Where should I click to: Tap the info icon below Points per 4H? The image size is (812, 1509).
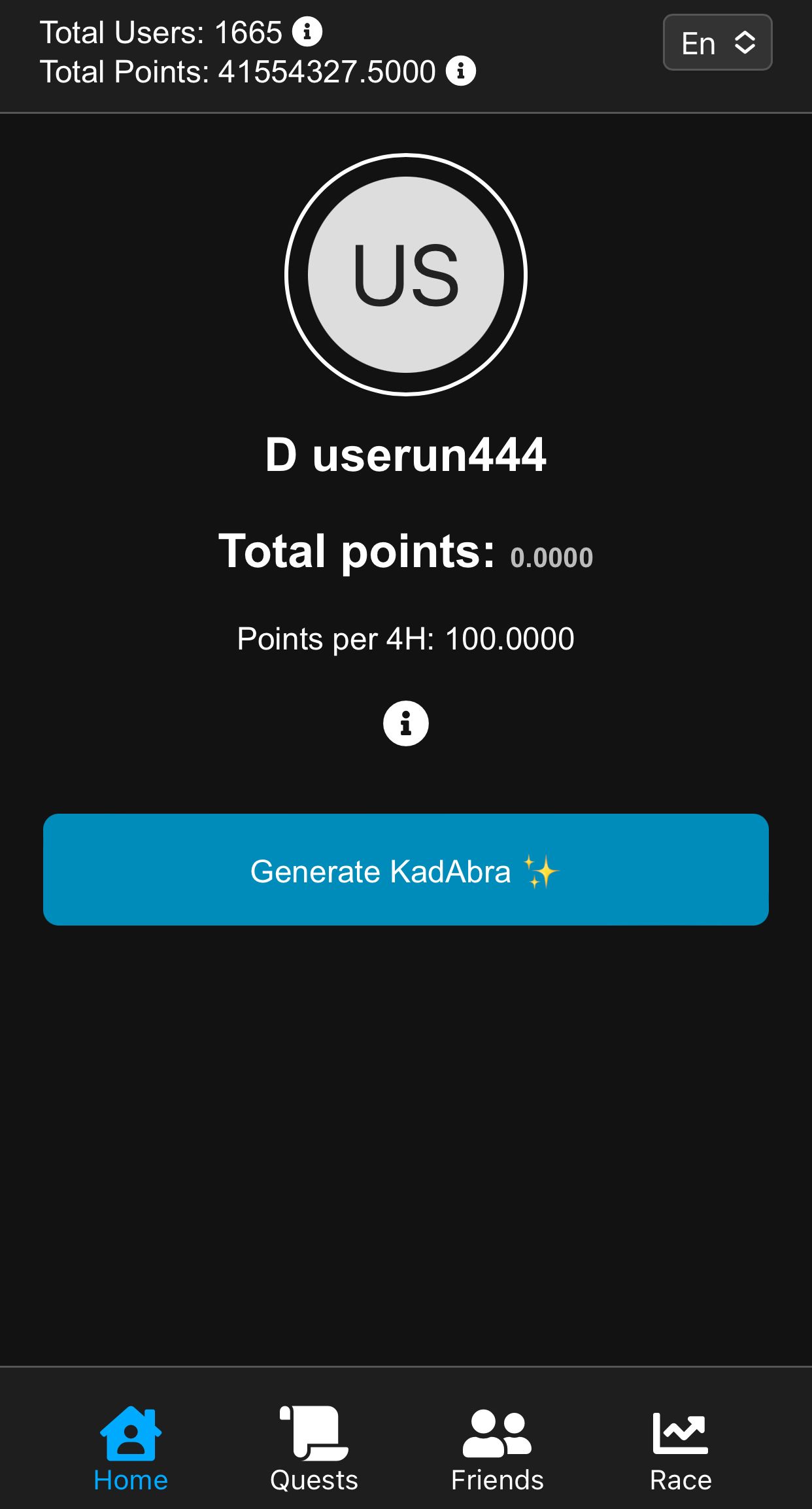[406, 723]
